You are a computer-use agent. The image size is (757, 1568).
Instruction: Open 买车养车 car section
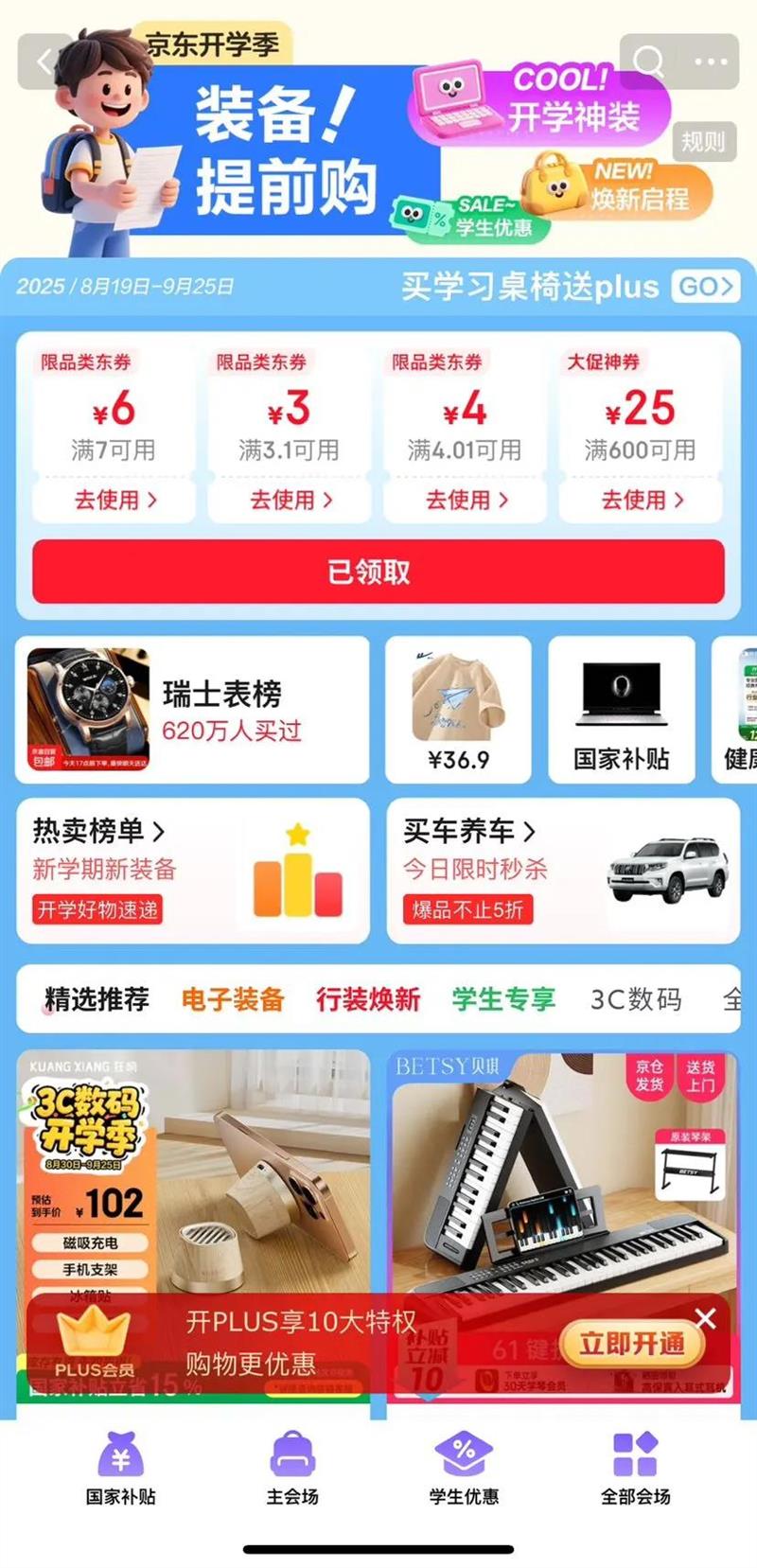click(x=563, y=871)
